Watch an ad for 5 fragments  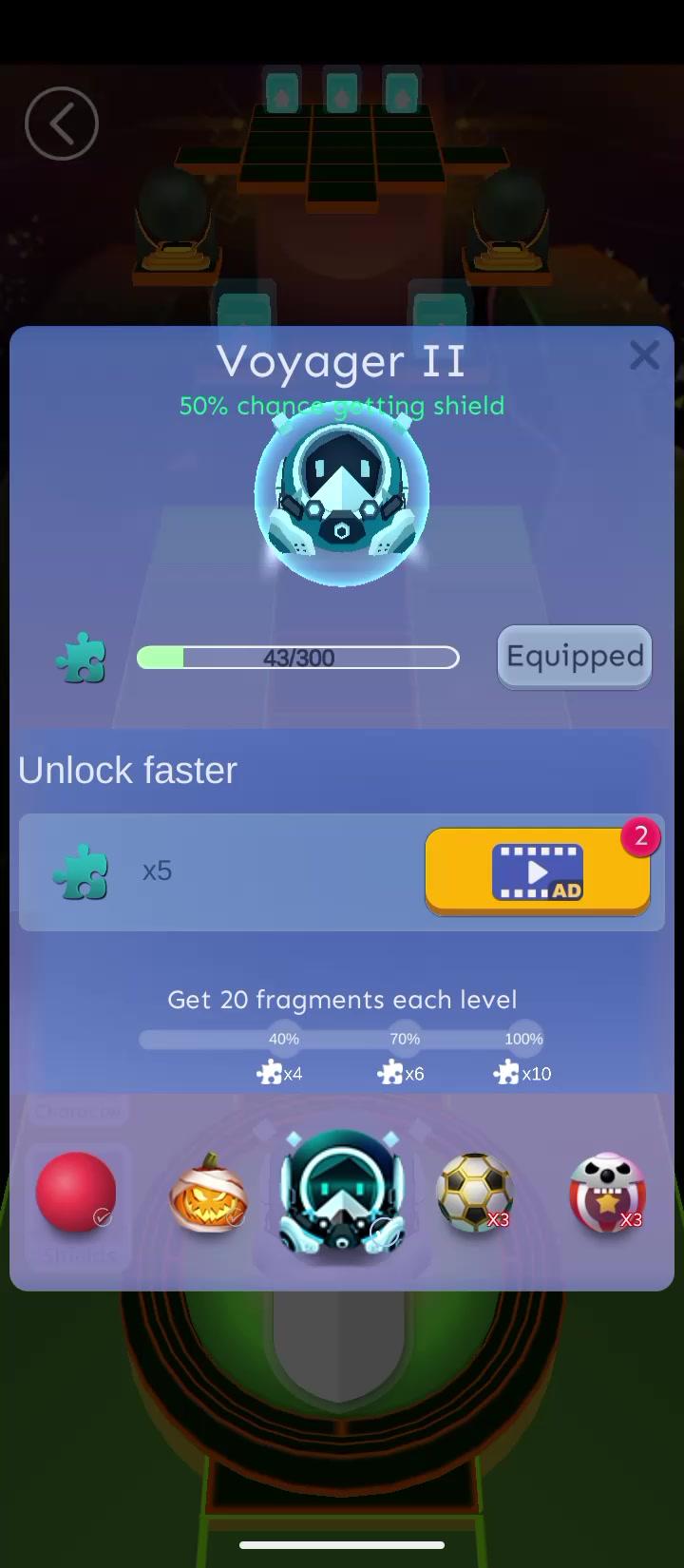coord(537,870)
